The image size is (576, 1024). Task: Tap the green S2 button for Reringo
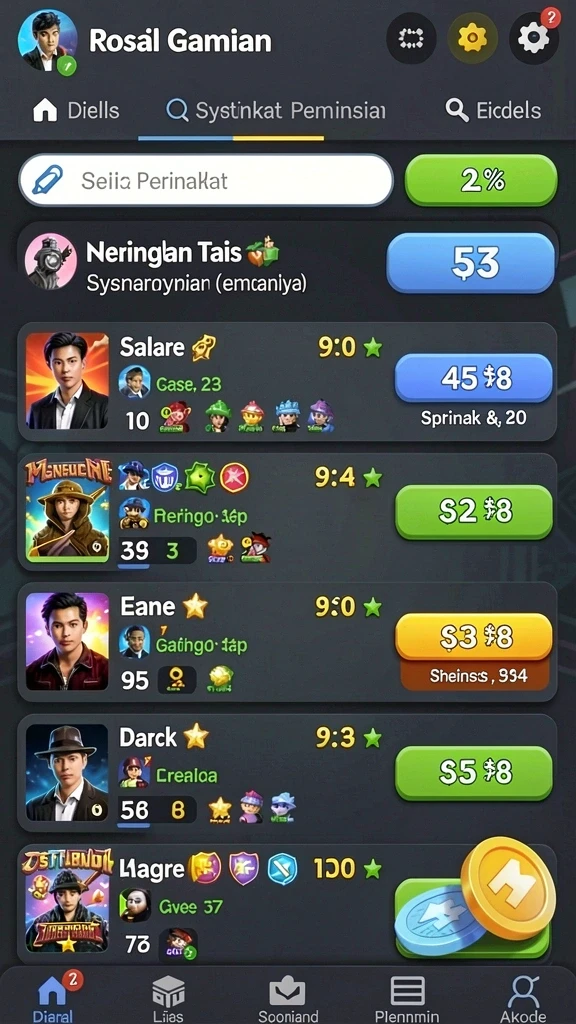(474, 512)
